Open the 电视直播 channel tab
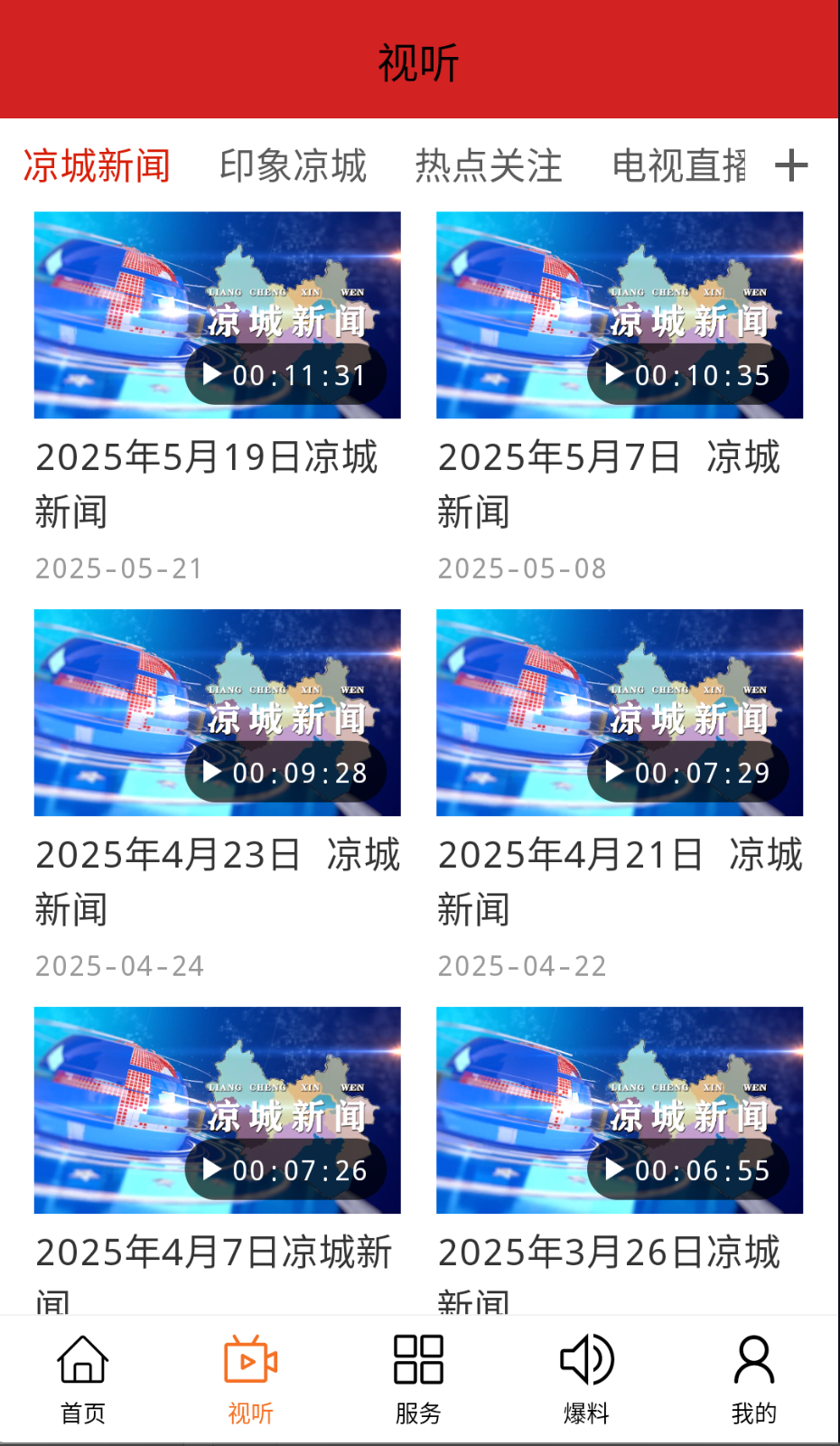This screenshot has height=1446, width=840. (678, 166)
